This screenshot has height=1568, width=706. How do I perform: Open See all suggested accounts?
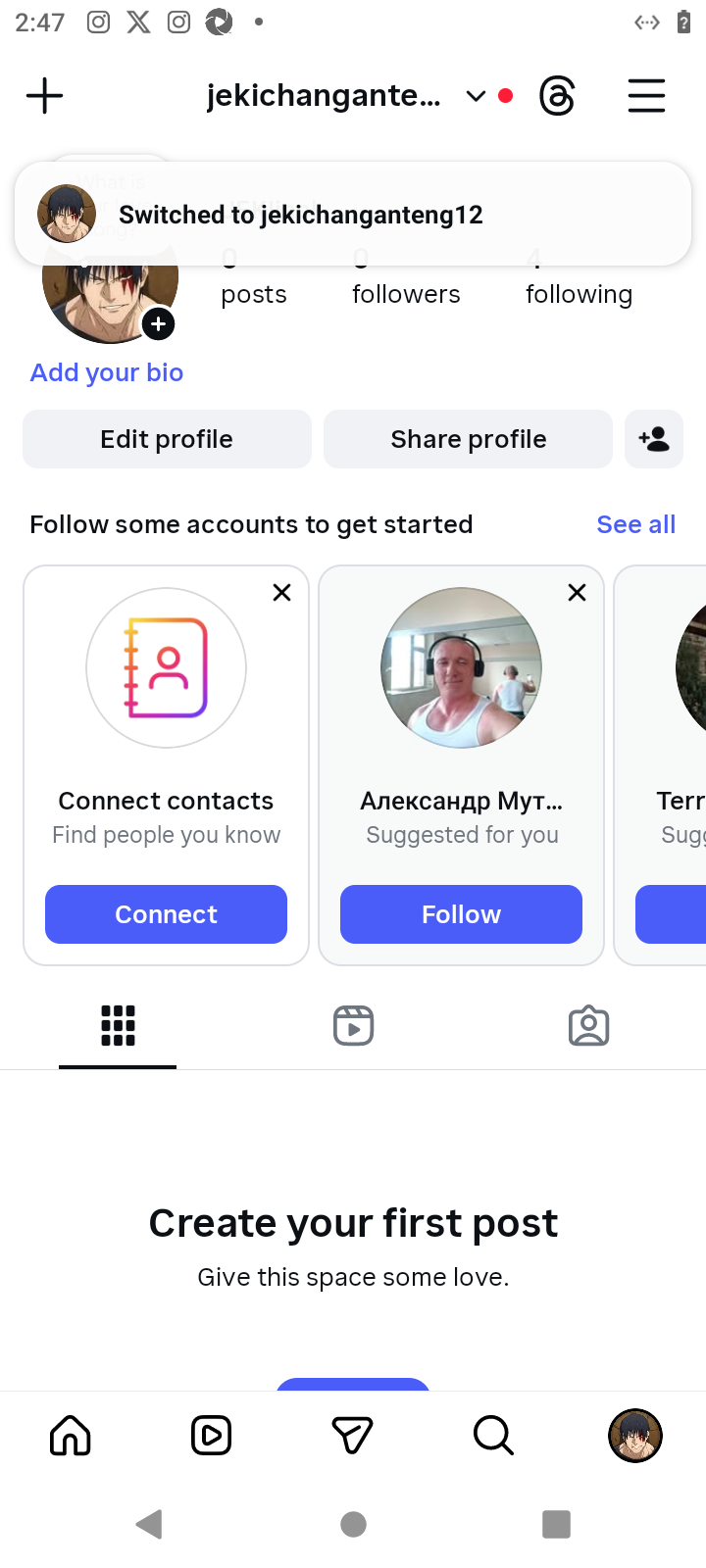click(x=635, y=524)
